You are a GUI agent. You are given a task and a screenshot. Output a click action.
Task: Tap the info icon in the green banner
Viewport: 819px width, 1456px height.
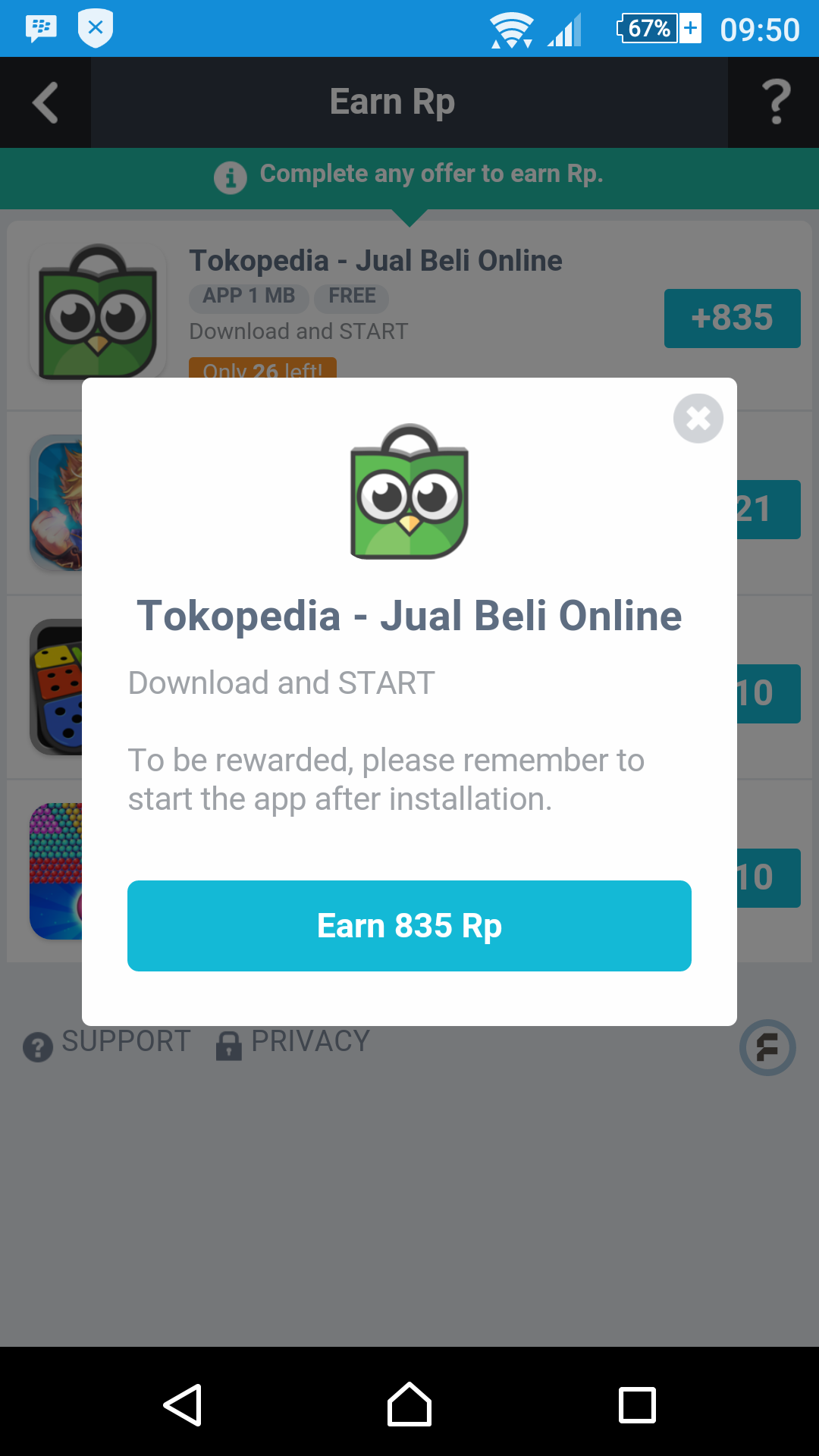pyautogui.click(x=230, y=177)
